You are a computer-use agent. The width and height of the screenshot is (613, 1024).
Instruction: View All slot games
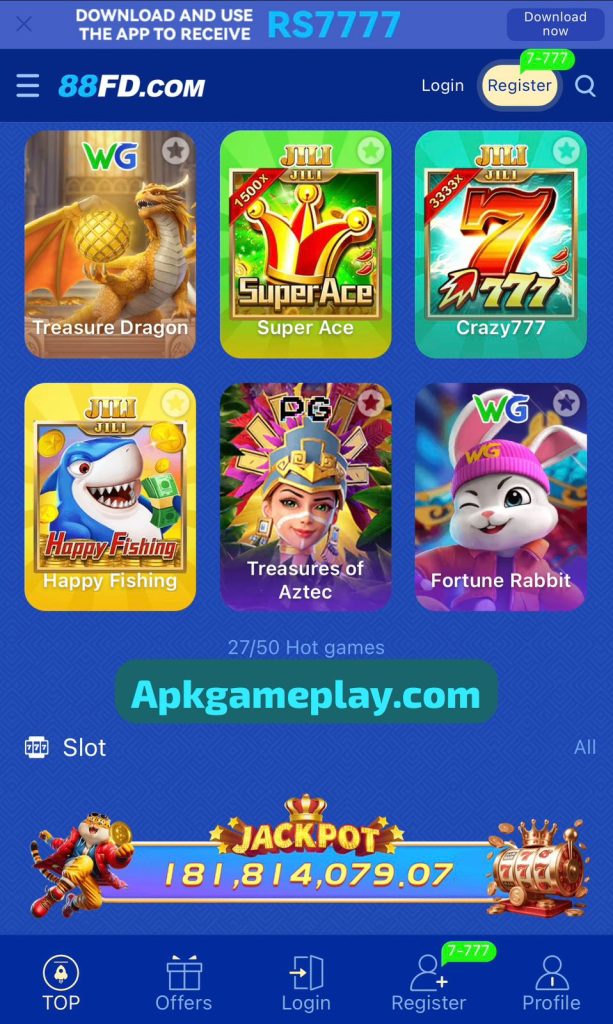point(585,747)
